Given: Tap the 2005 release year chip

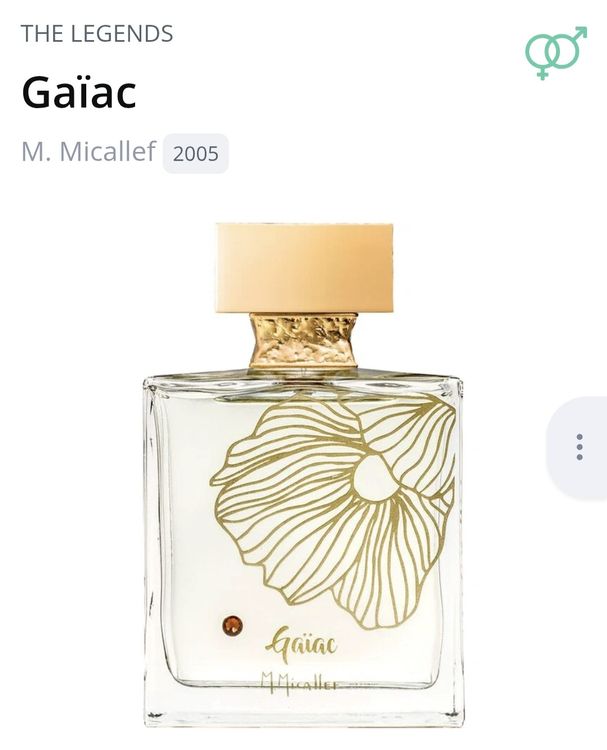Looking at the screenshot, I should click(x=196, y=154).
